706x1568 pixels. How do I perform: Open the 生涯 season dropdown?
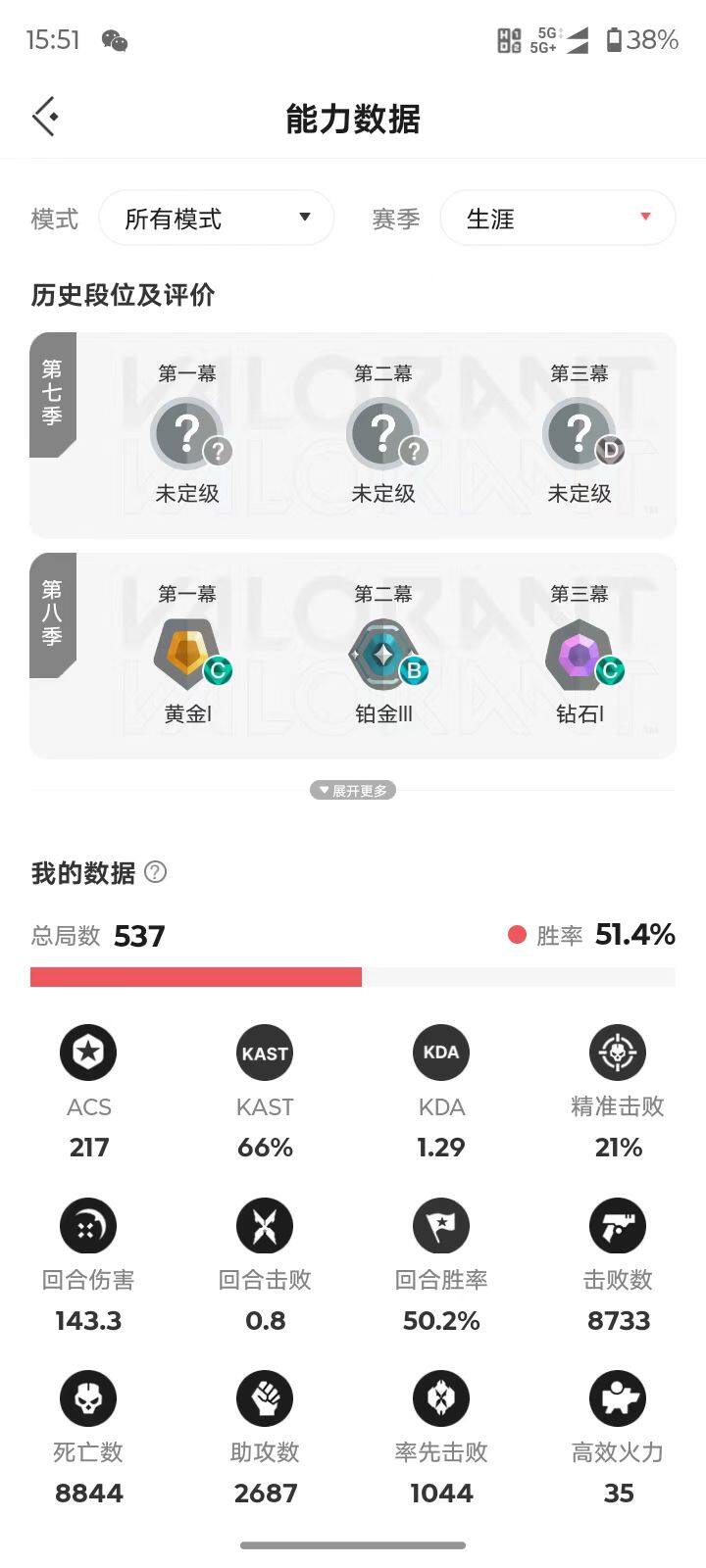pyautogui.click(x=558, y=218)
